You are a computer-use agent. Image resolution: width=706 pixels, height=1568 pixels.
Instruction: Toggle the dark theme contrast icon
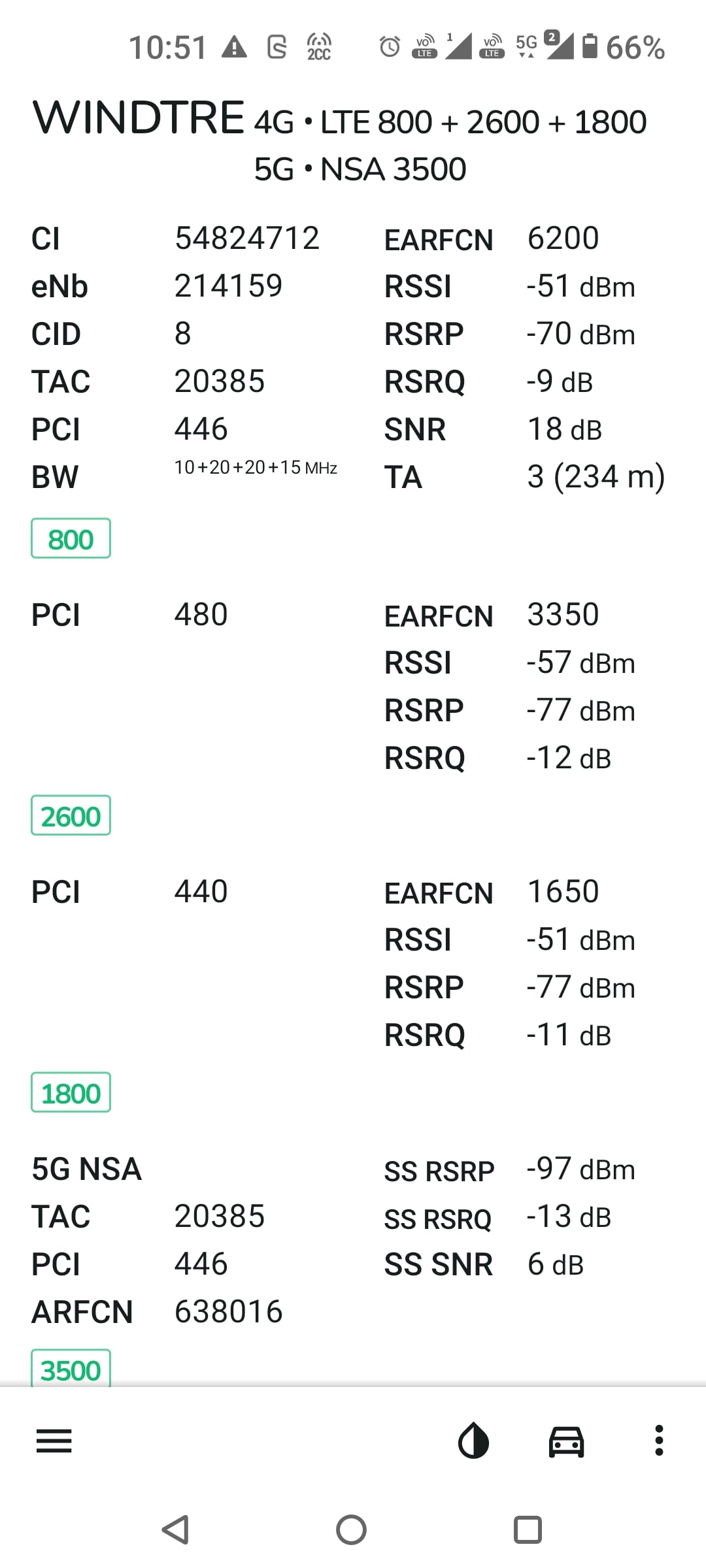point(473,1441)
